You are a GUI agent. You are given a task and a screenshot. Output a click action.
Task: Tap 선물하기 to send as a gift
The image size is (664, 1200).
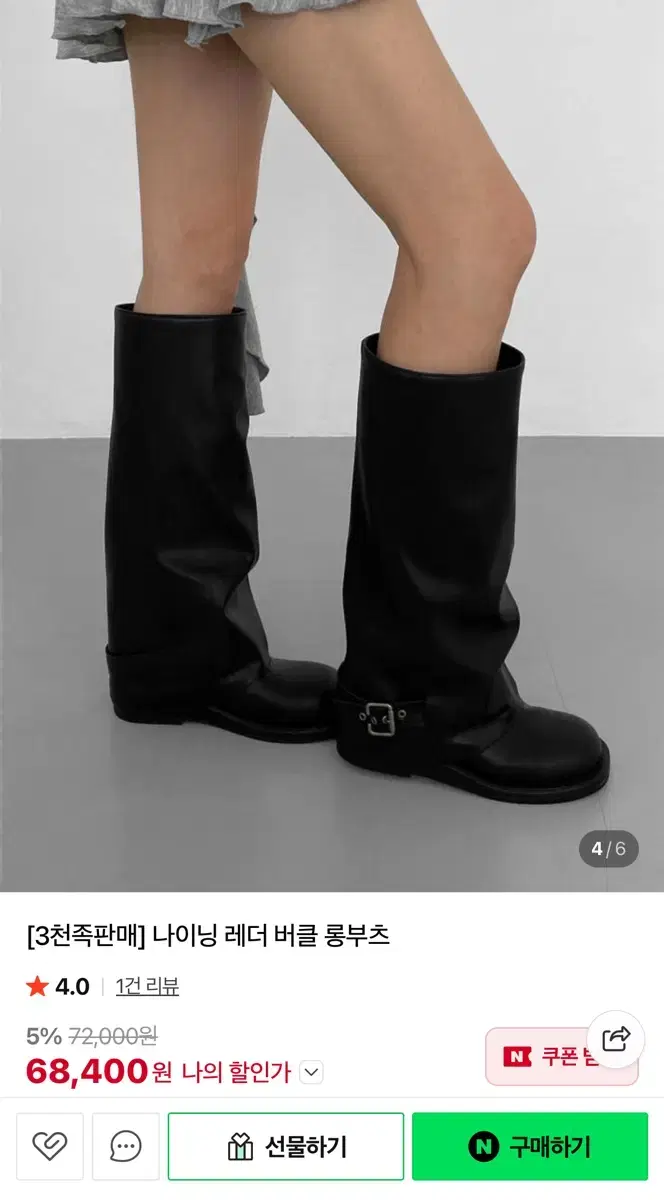(286, 1146)
